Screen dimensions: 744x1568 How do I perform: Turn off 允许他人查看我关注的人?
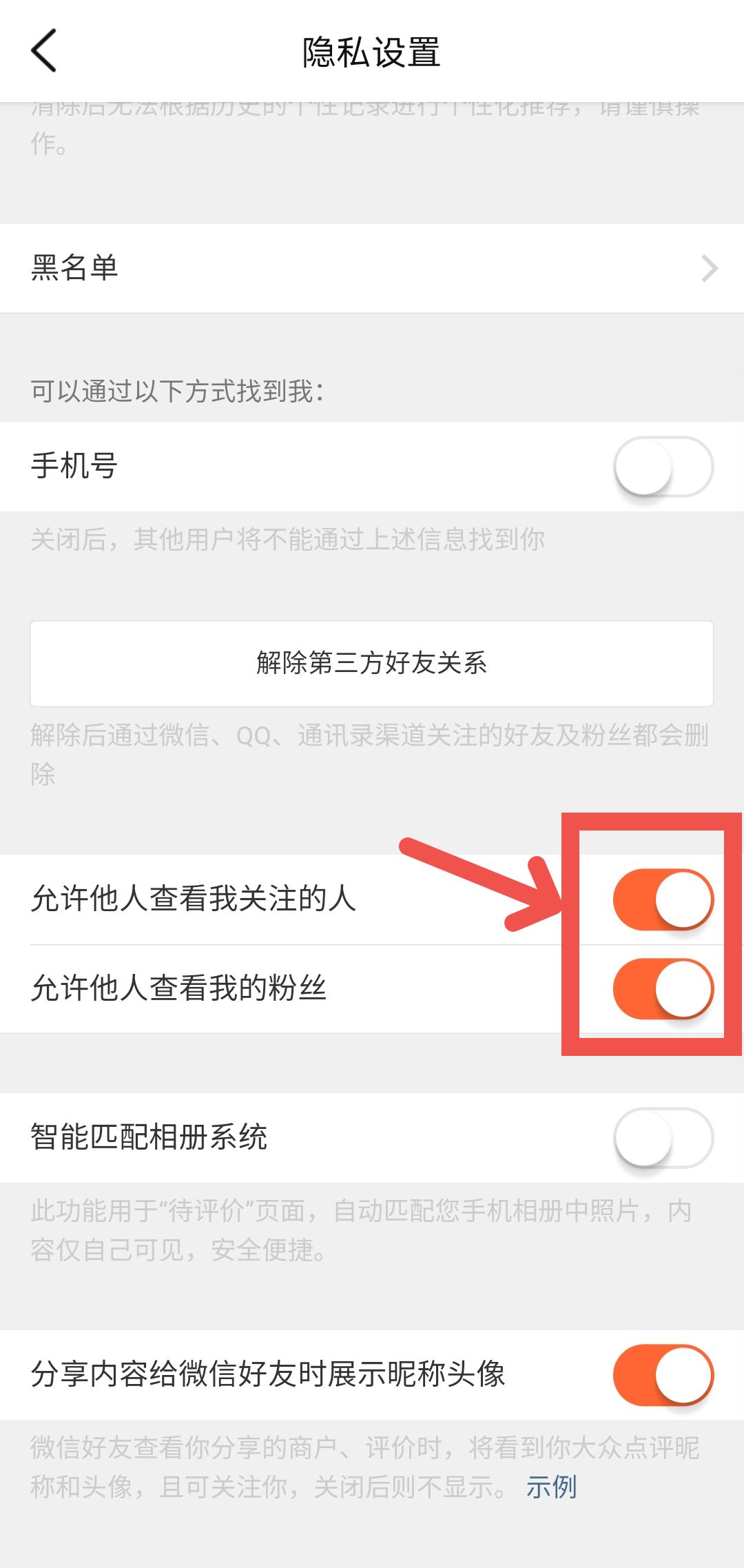663,899
